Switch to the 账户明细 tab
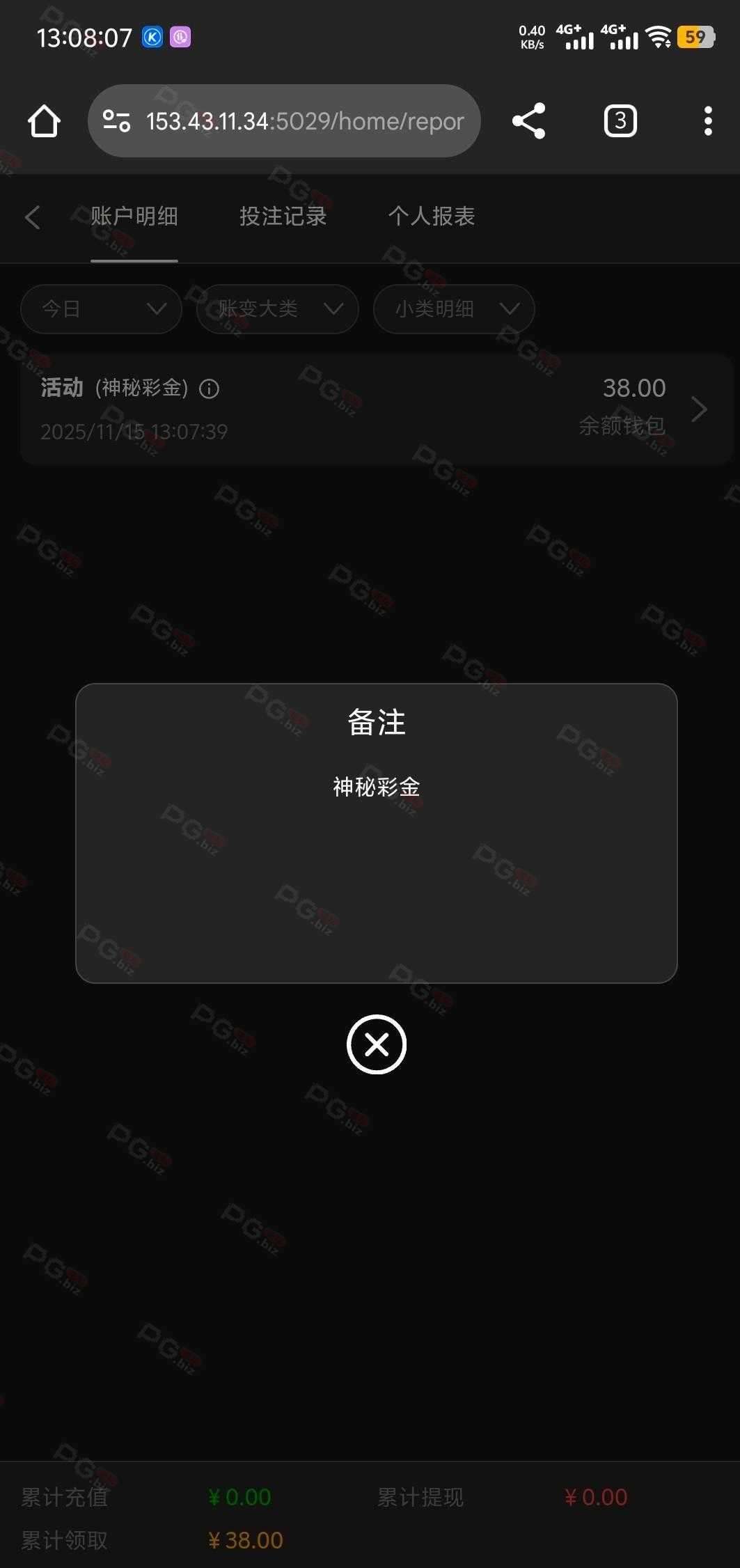 (134, 217)
